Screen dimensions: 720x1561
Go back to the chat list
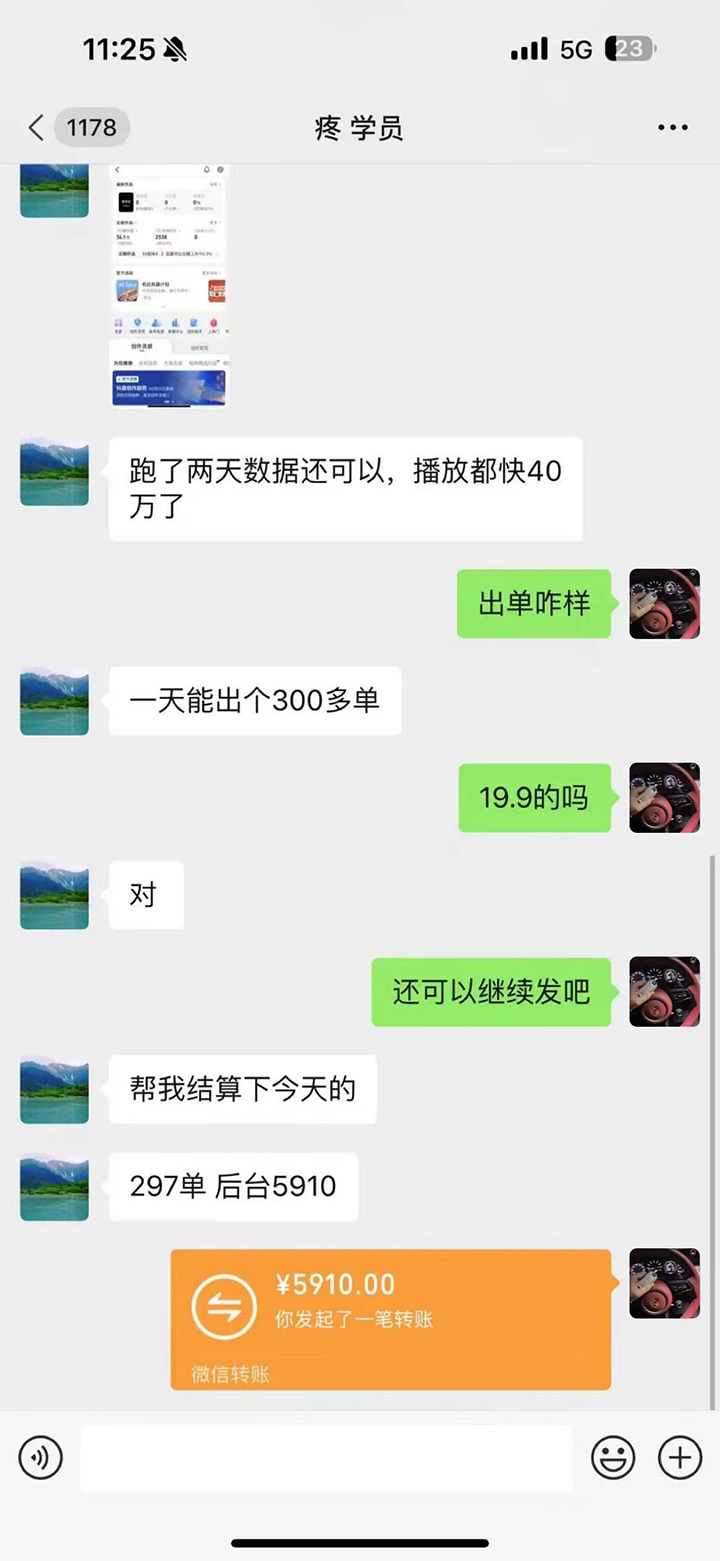click(38, 128)
